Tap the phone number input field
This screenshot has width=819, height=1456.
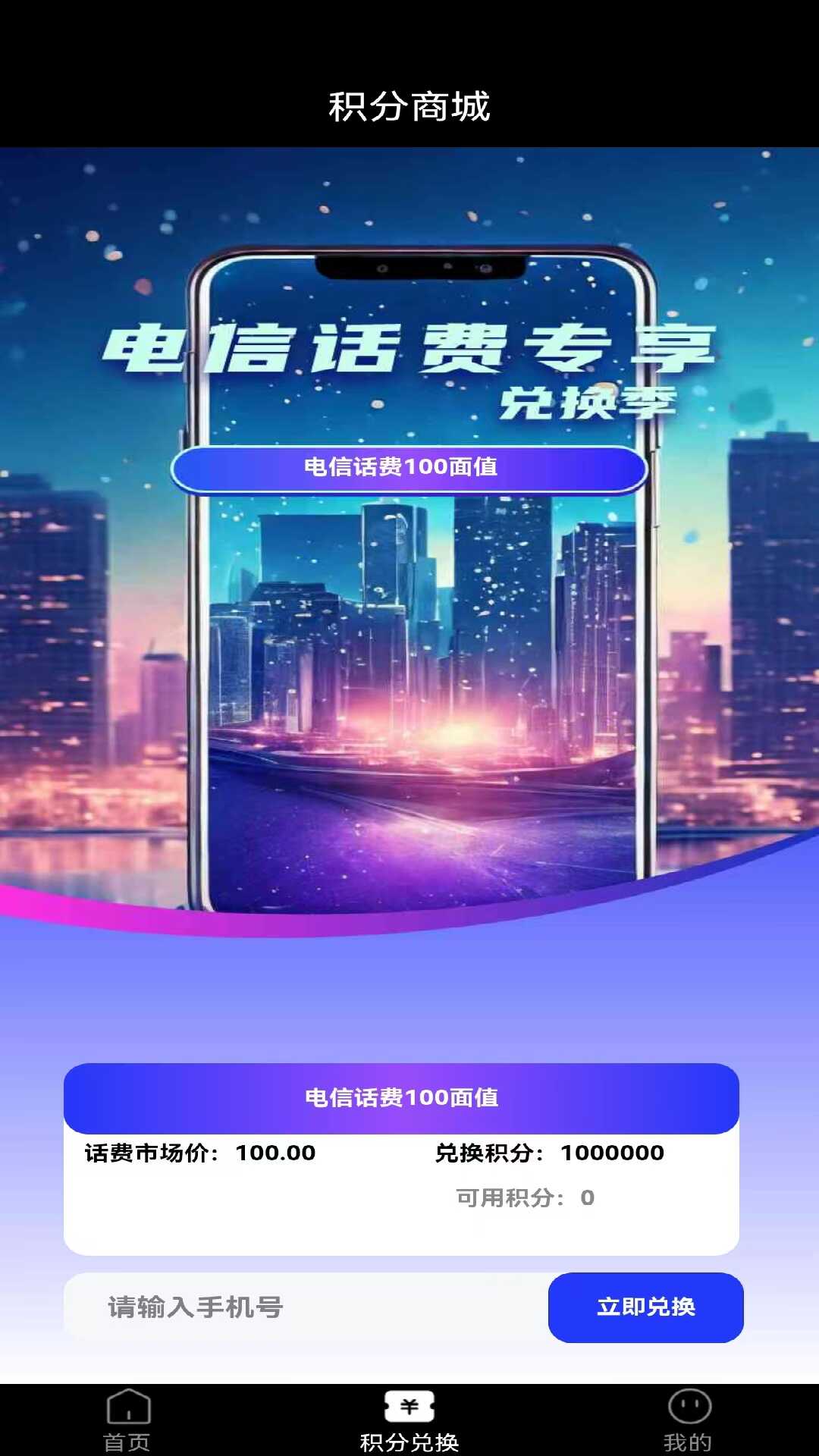[303, 1307]
